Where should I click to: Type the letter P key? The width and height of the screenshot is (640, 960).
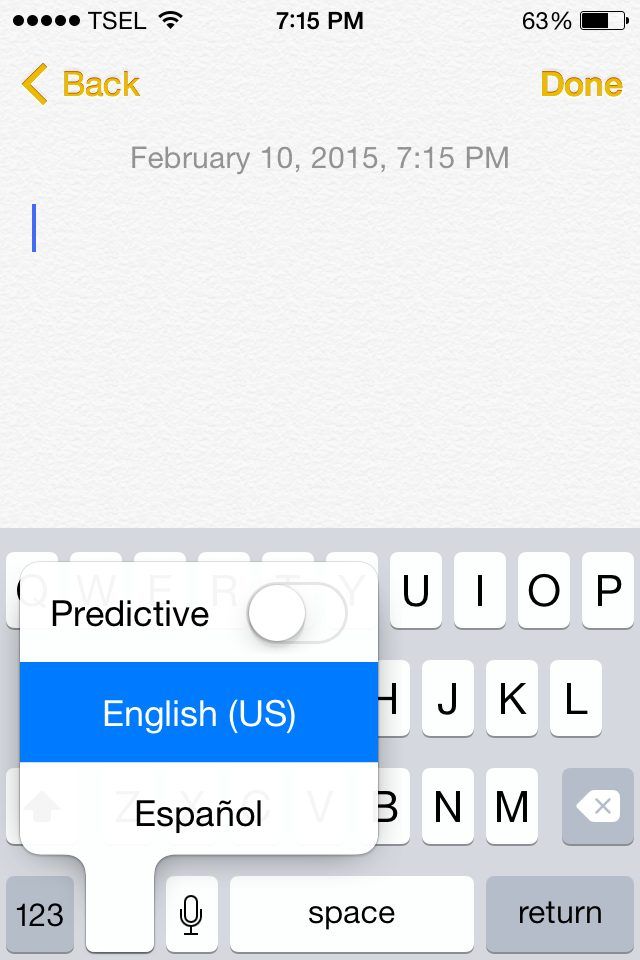(x=608, y=592)
